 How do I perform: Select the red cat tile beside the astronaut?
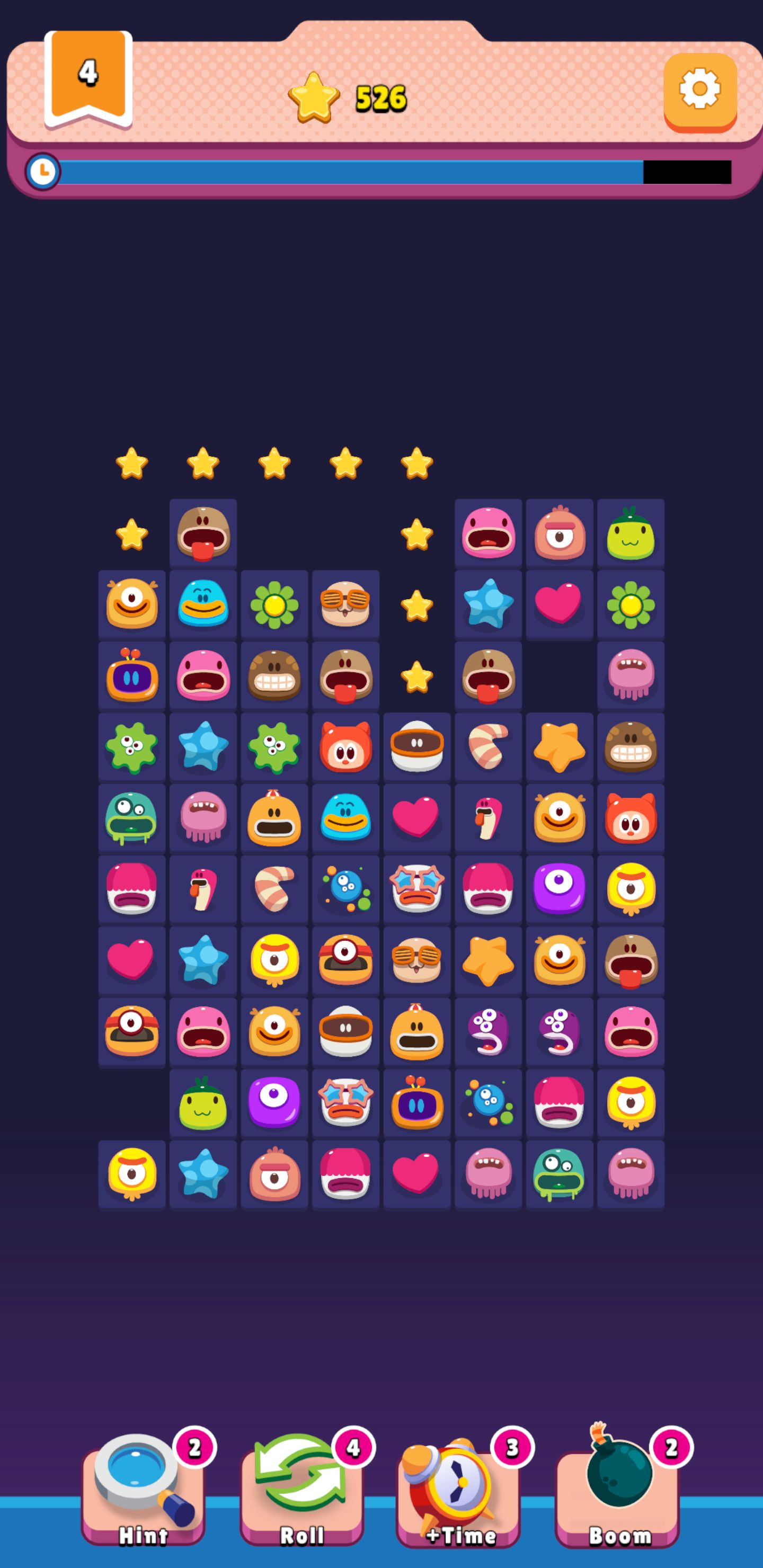click(x=345, y=747)
